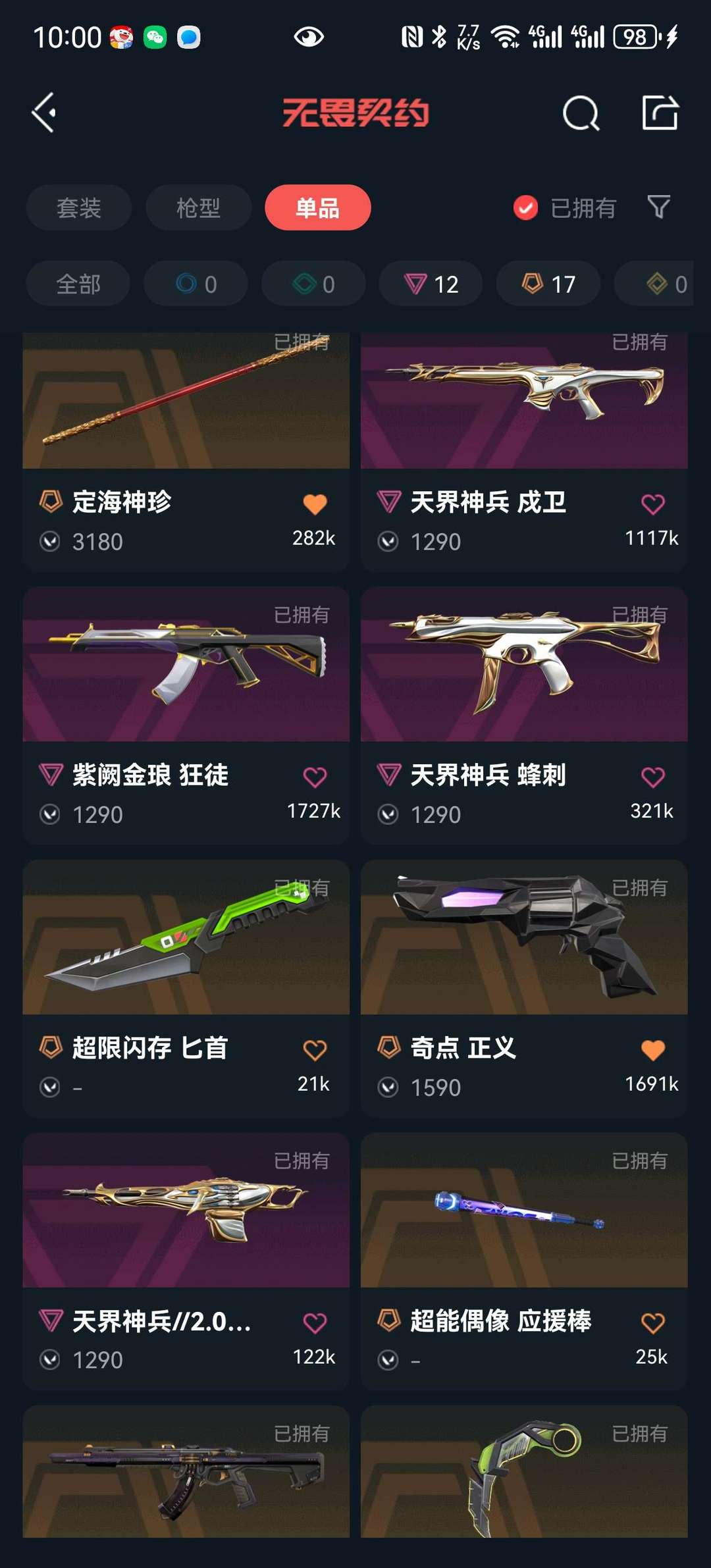The image size is (711, 1568).
Task: Go back using the top-left arrow
Action: [x=44, y=113]
